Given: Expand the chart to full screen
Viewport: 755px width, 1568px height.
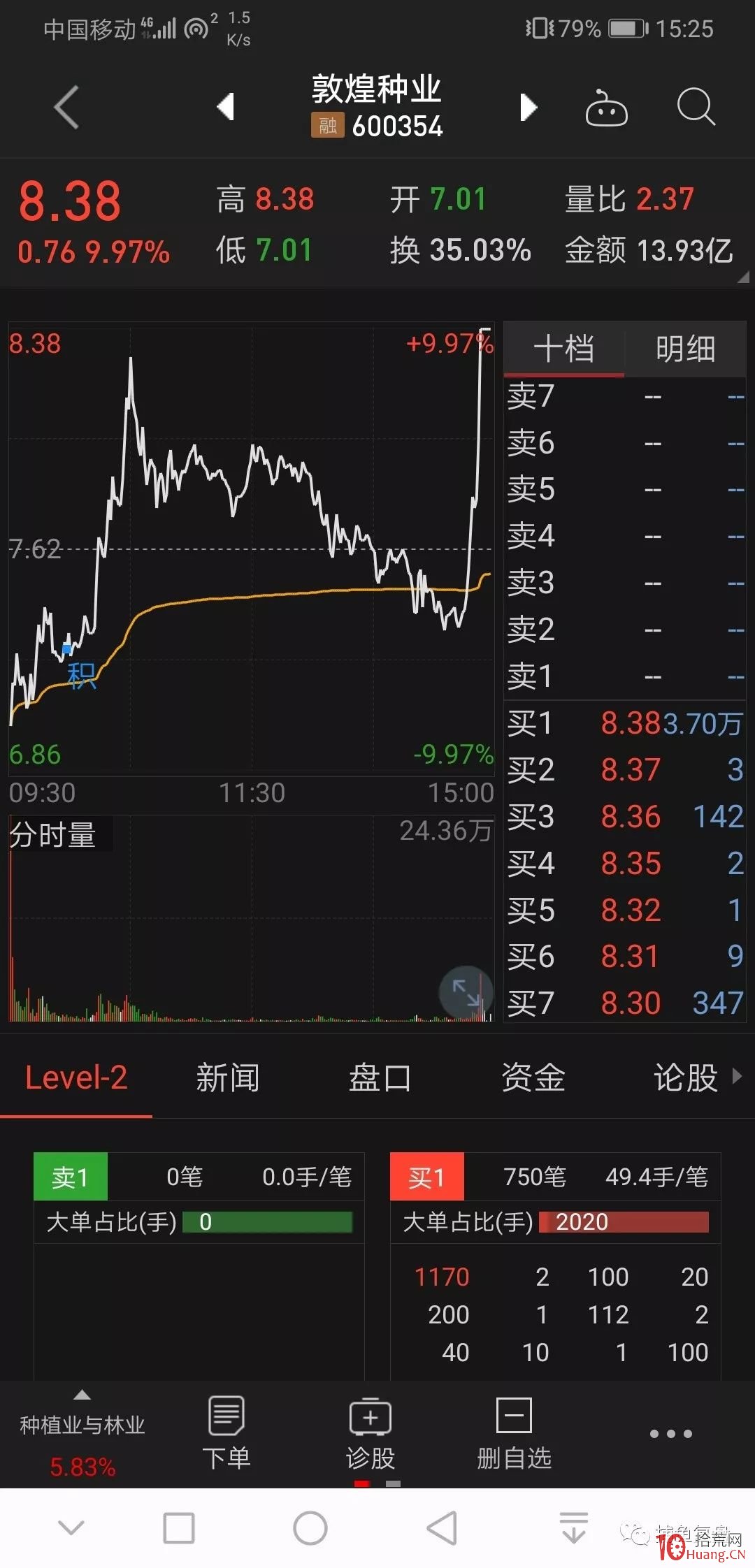Looking at the screenshot, I should (466, 992).
